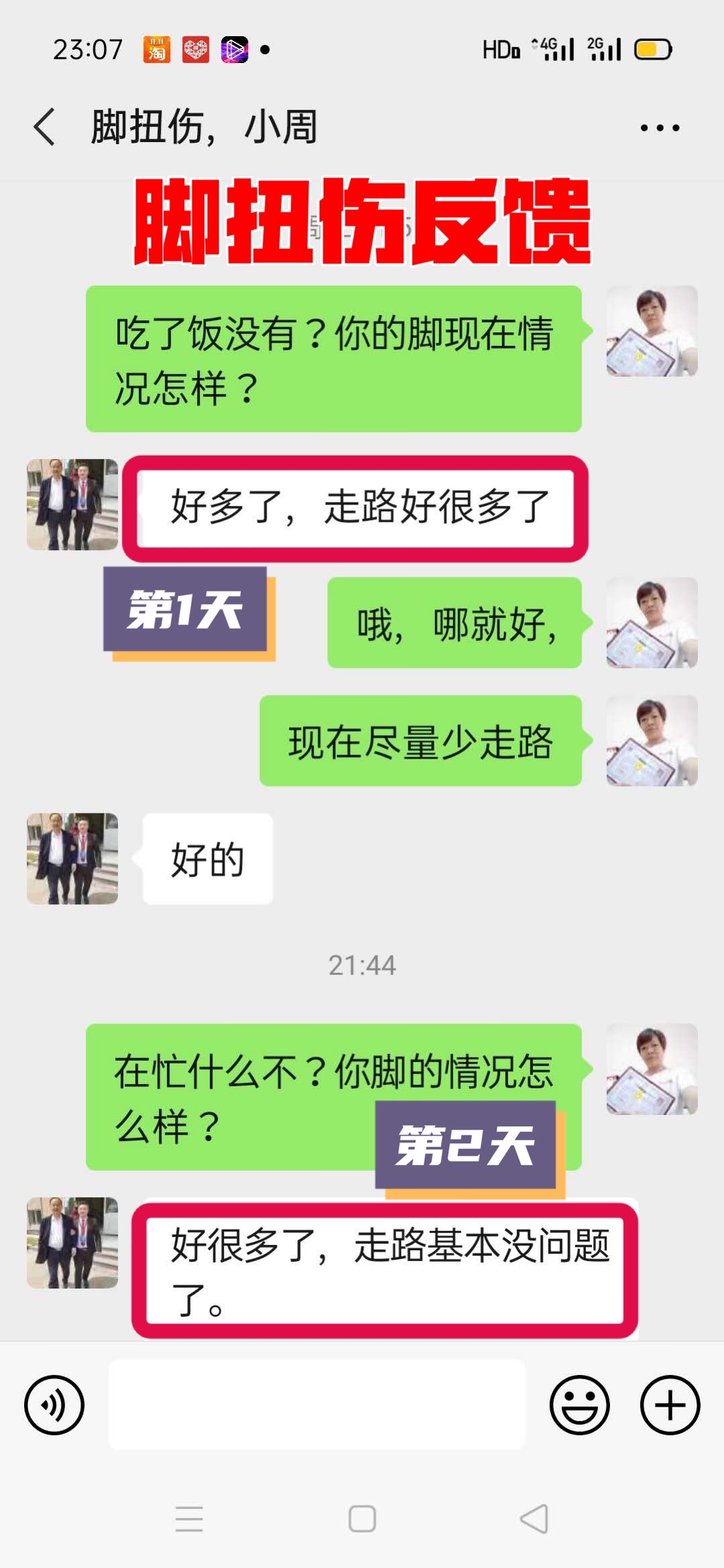Switch to voice message input
724x1568 pixels.
54,1405
